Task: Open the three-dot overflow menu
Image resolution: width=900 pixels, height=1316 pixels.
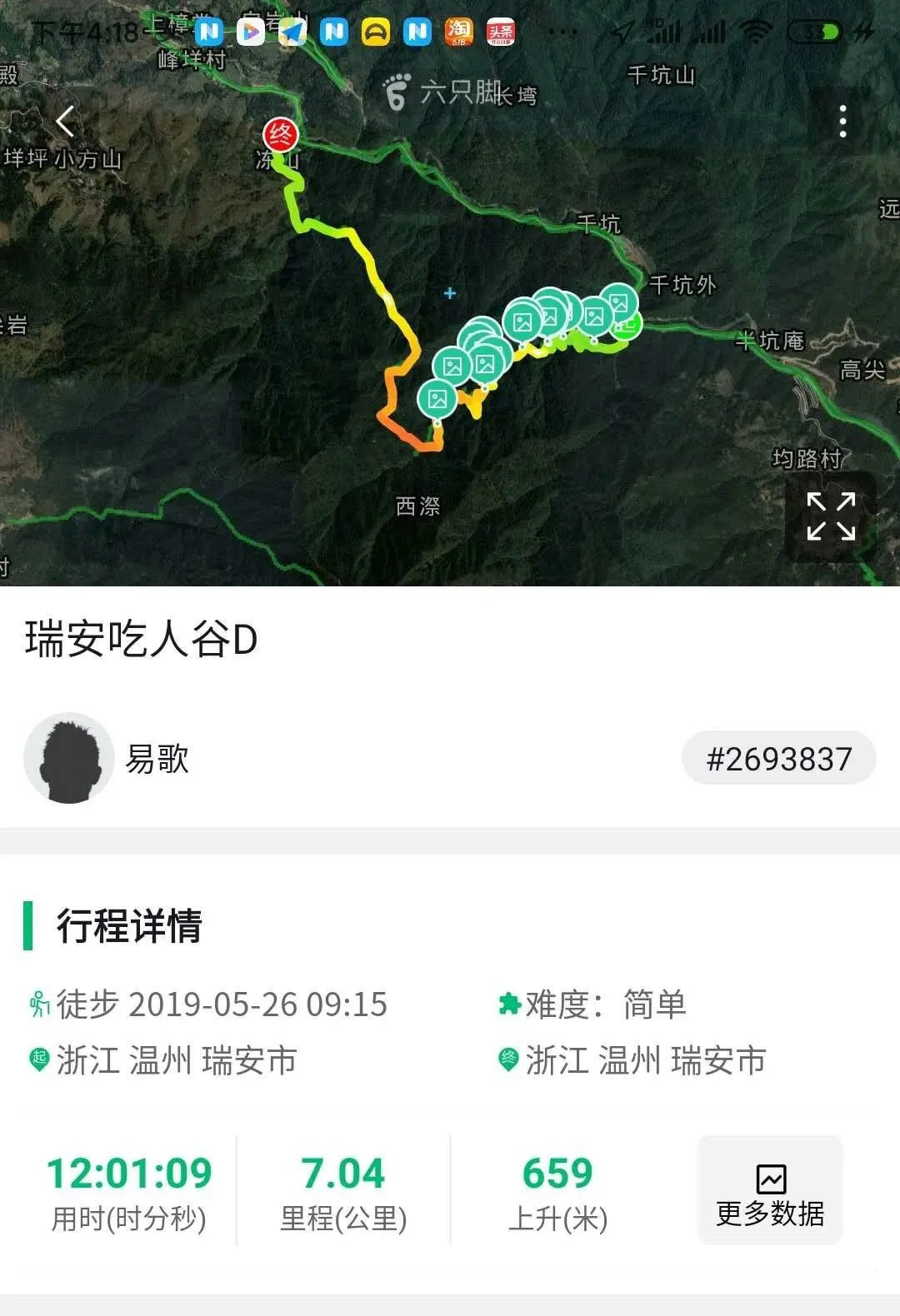Action: pos(842,122)
